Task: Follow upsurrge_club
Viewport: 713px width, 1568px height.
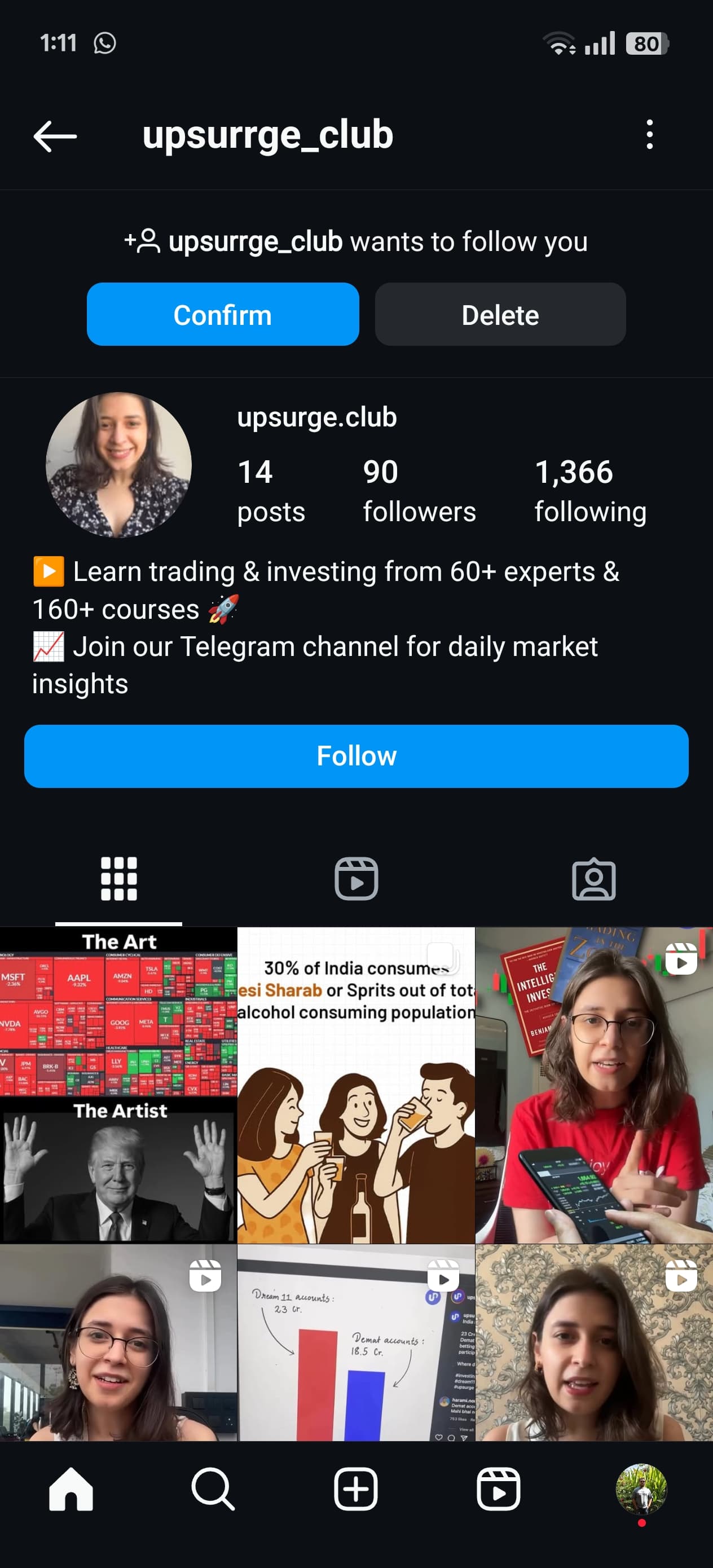Action: click(x=356, y=756)
